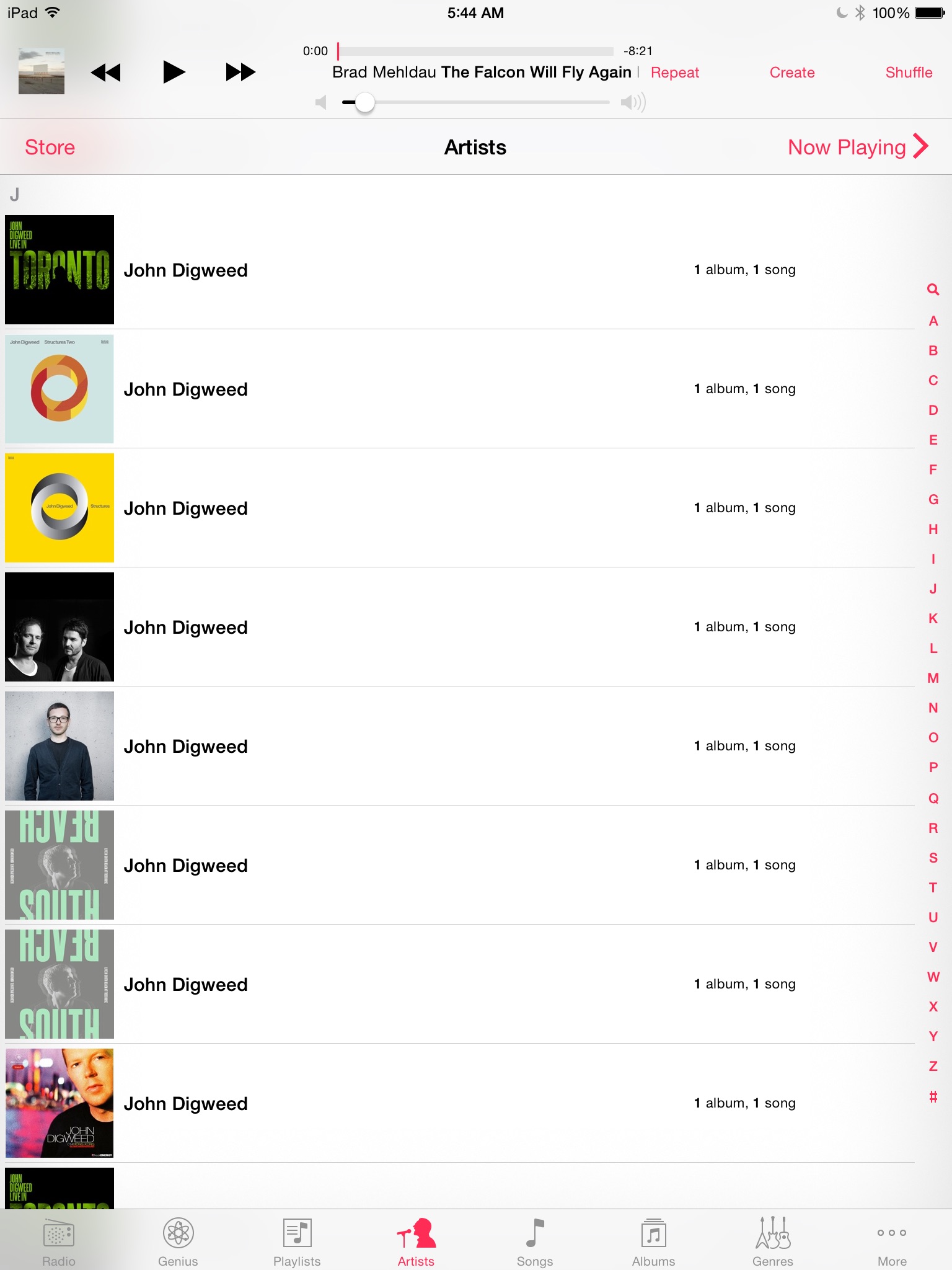952x1270 pixels.
Task: Go back to the previous track
Action: [105, 73]
